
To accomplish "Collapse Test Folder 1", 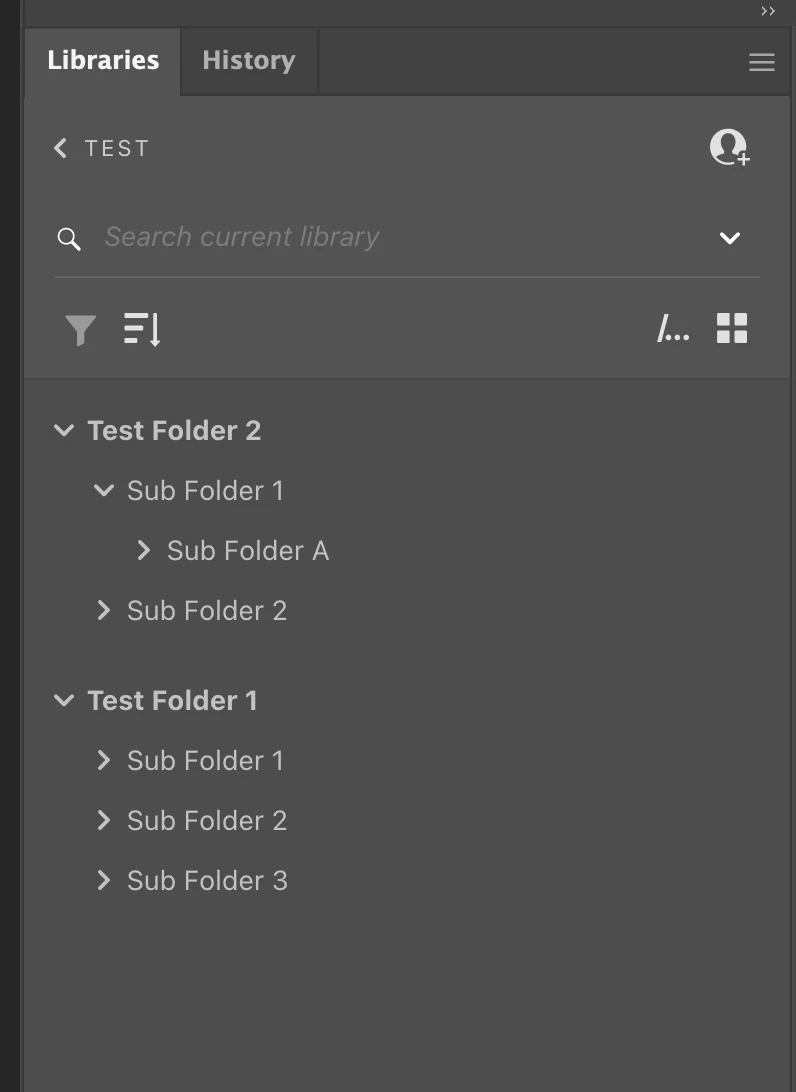I will click(64, 701).
